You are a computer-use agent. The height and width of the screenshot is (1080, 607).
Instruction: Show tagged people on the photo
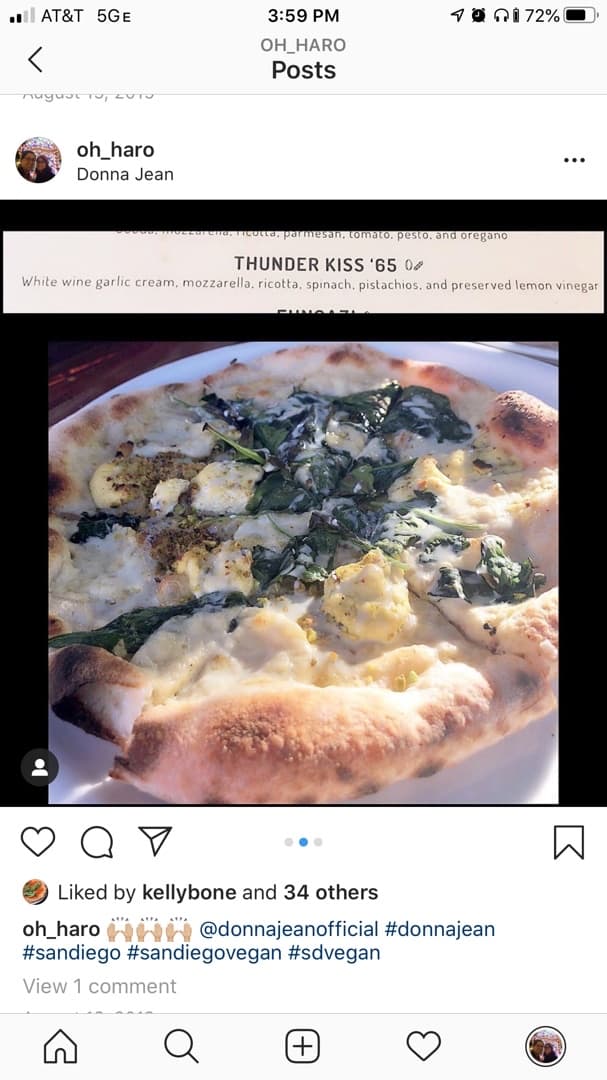click(x=40, y=767)
